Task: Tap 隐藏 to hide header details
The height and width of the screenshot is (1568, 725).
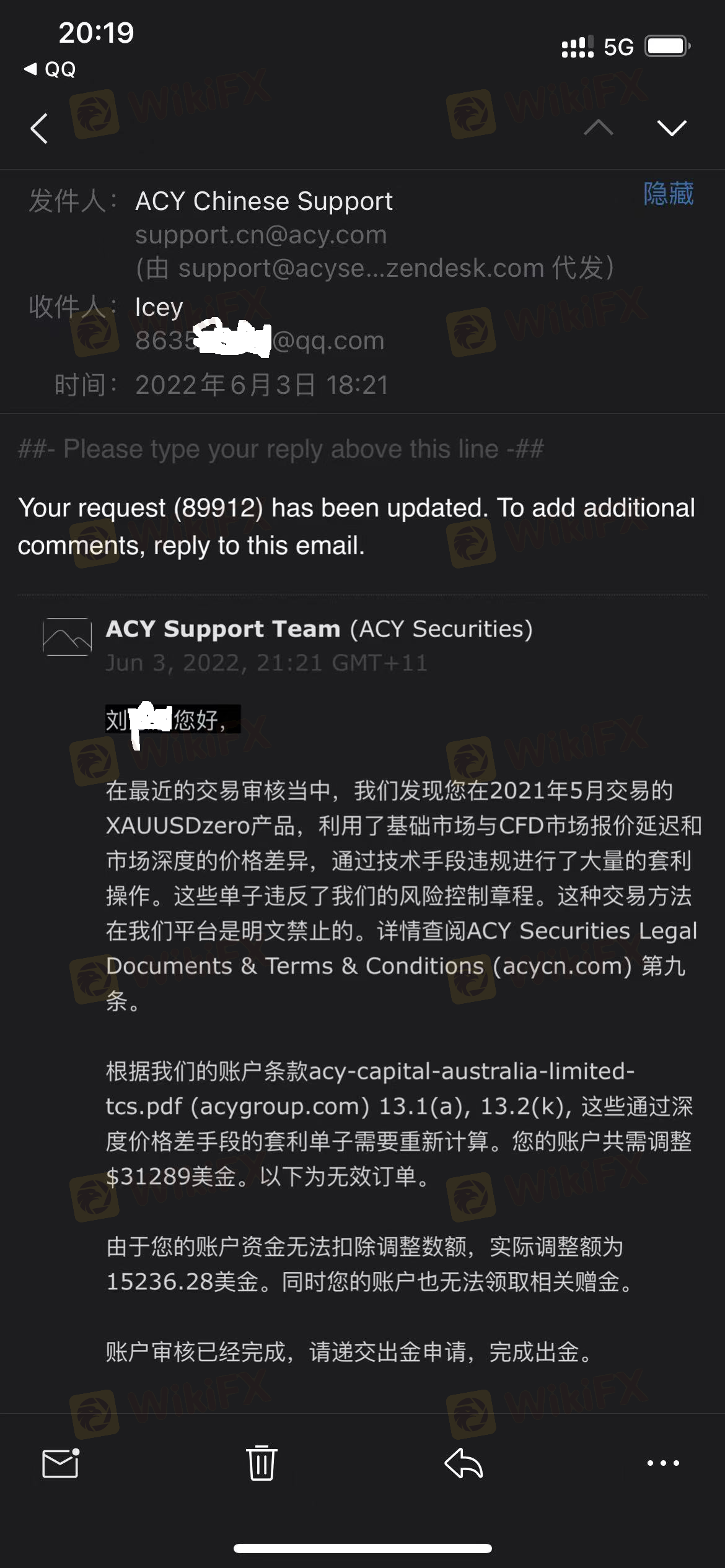Action: point(668,194)
